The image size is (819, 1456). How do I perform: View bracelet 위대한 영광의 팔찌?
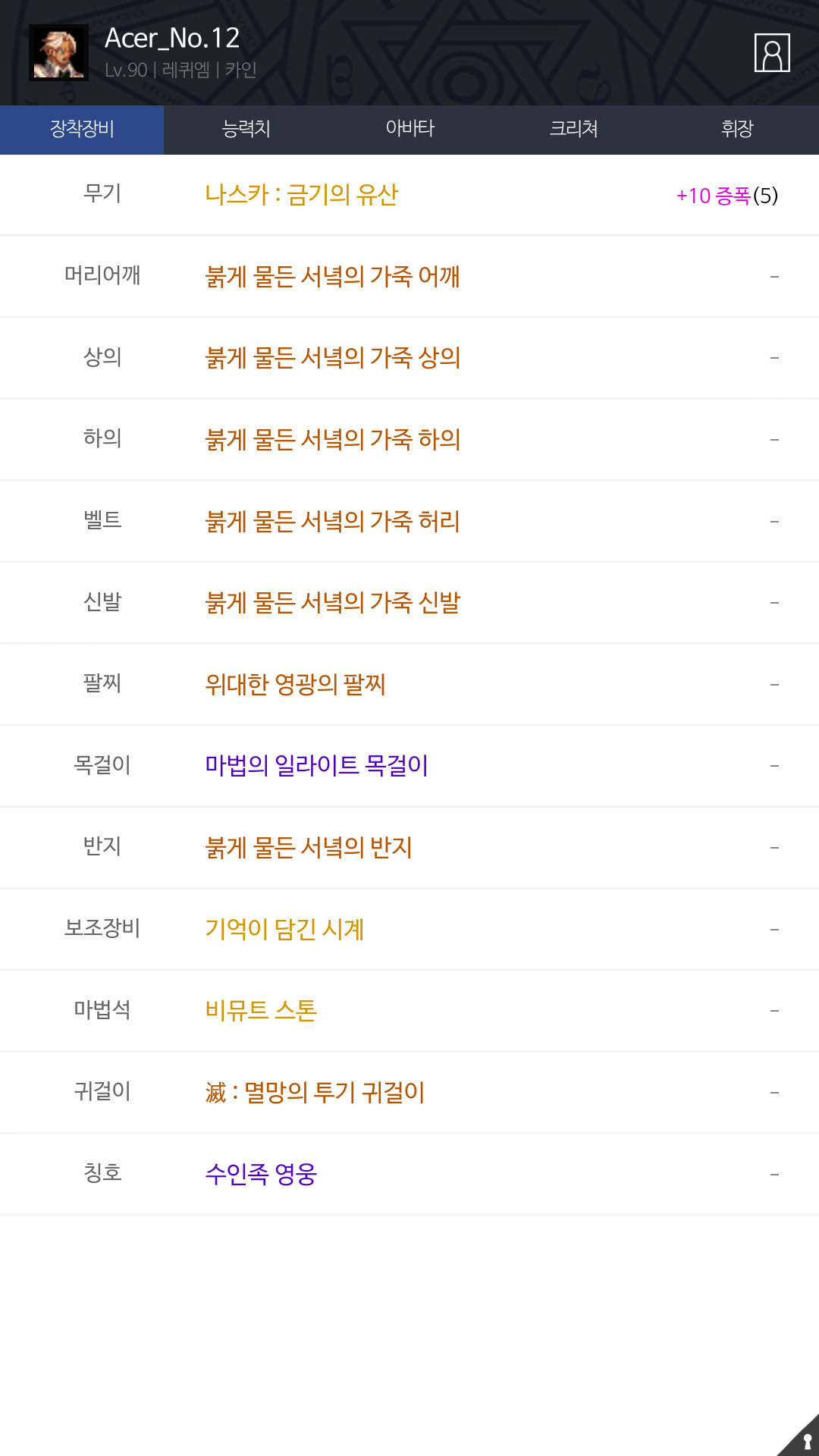[x=295, y=685]
